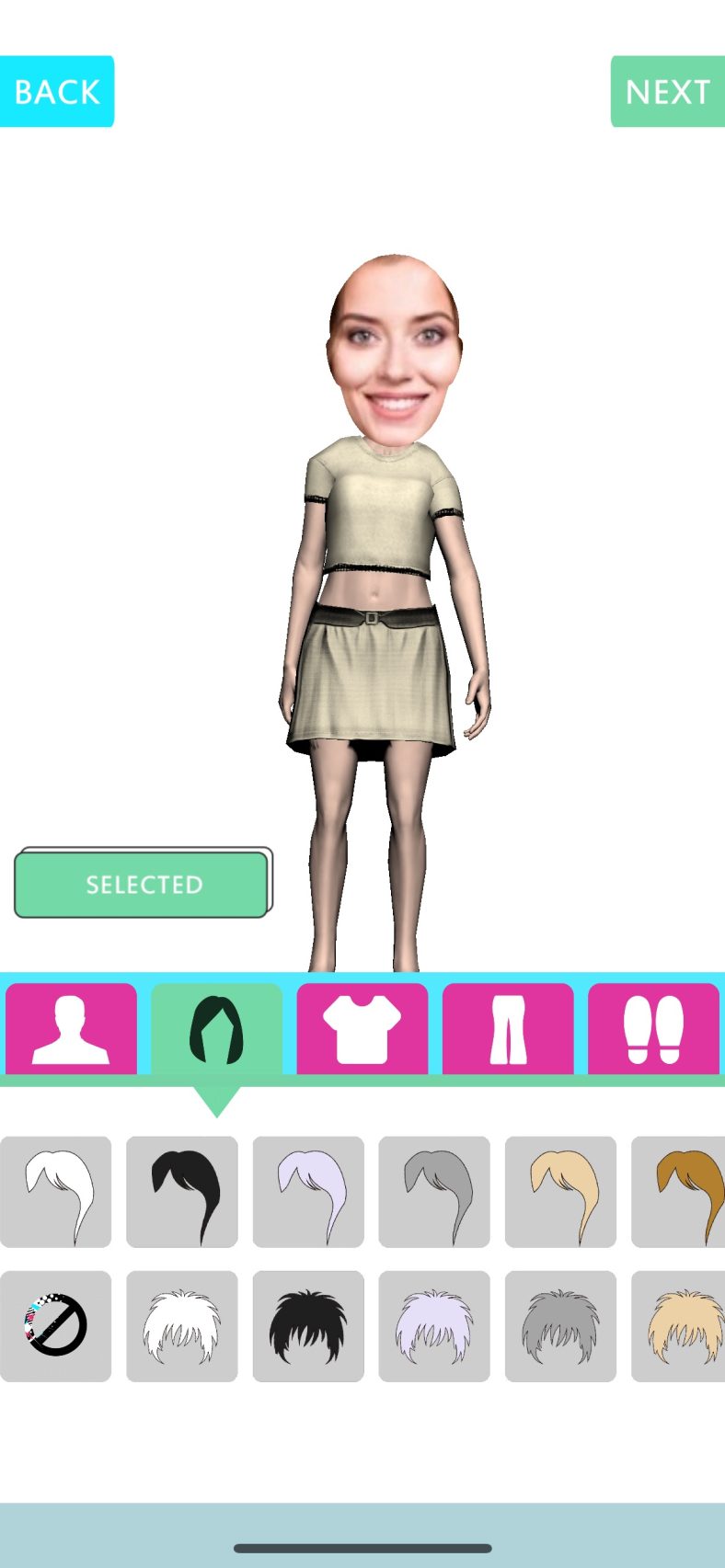Choose the long black hairstyle

[182, 1192]
